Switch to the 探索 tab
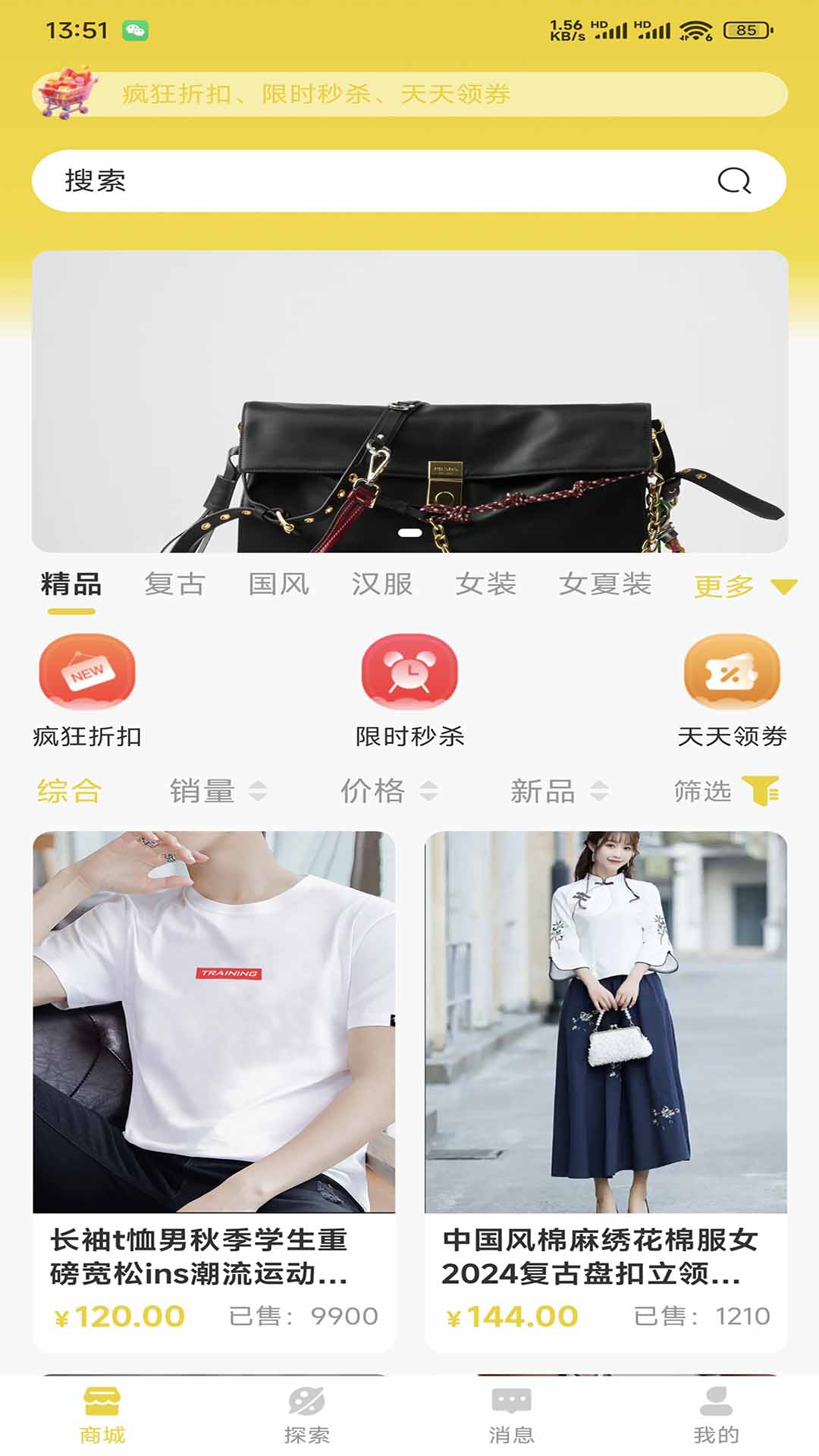Screen dimensions: 819x1456 click(307, 1414)
